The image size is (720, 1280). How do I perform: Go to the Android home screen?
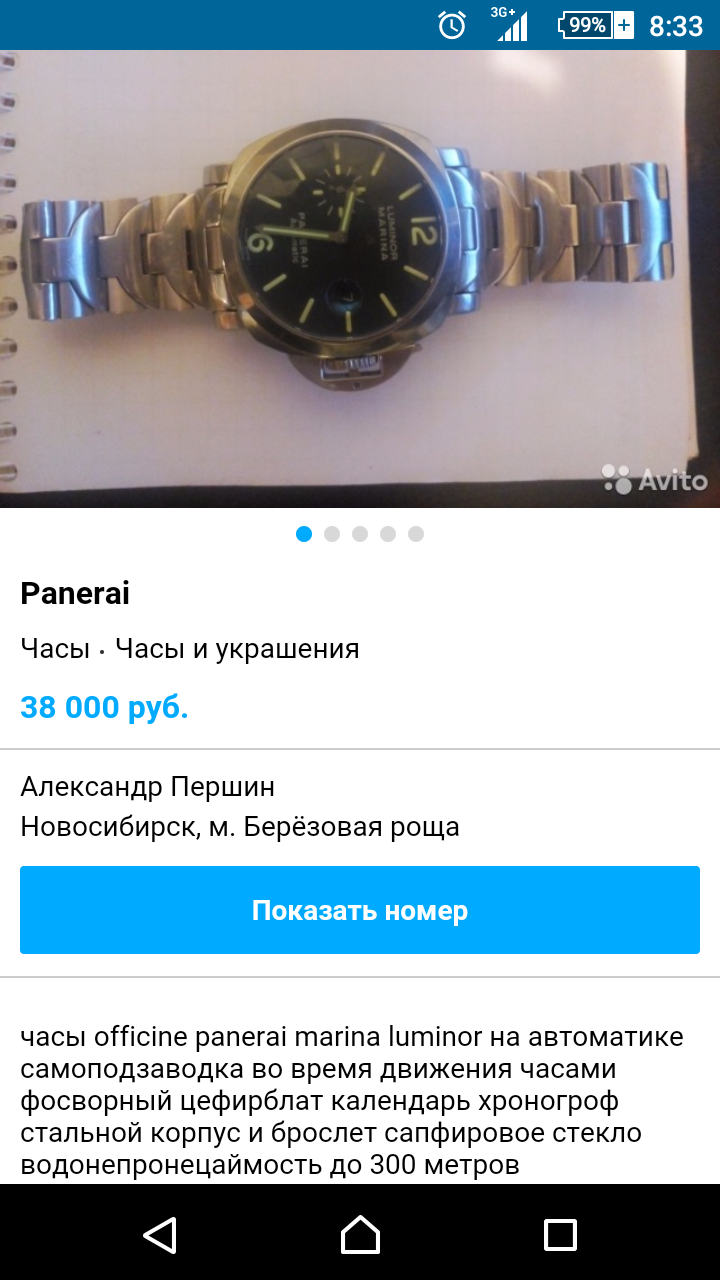360,1234
